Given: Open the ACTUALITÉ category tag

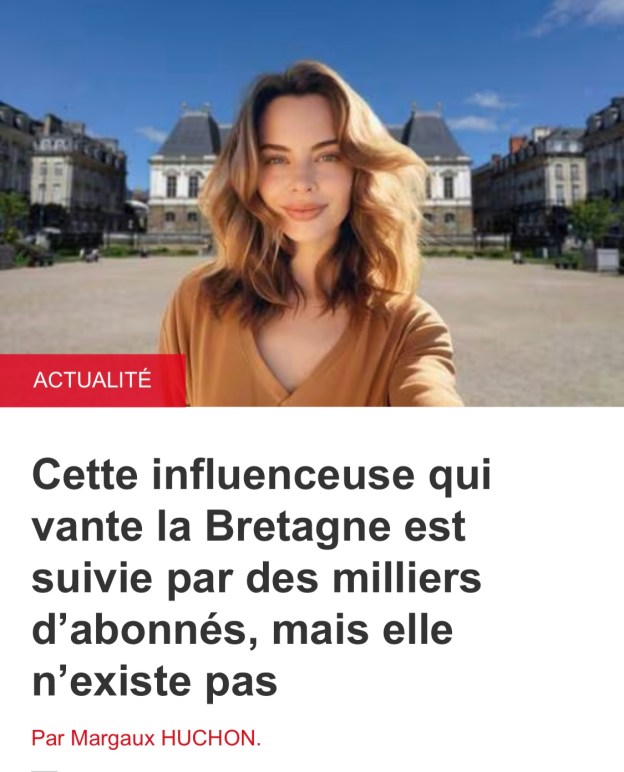Looking at the screenshot, I should (92, 380).
